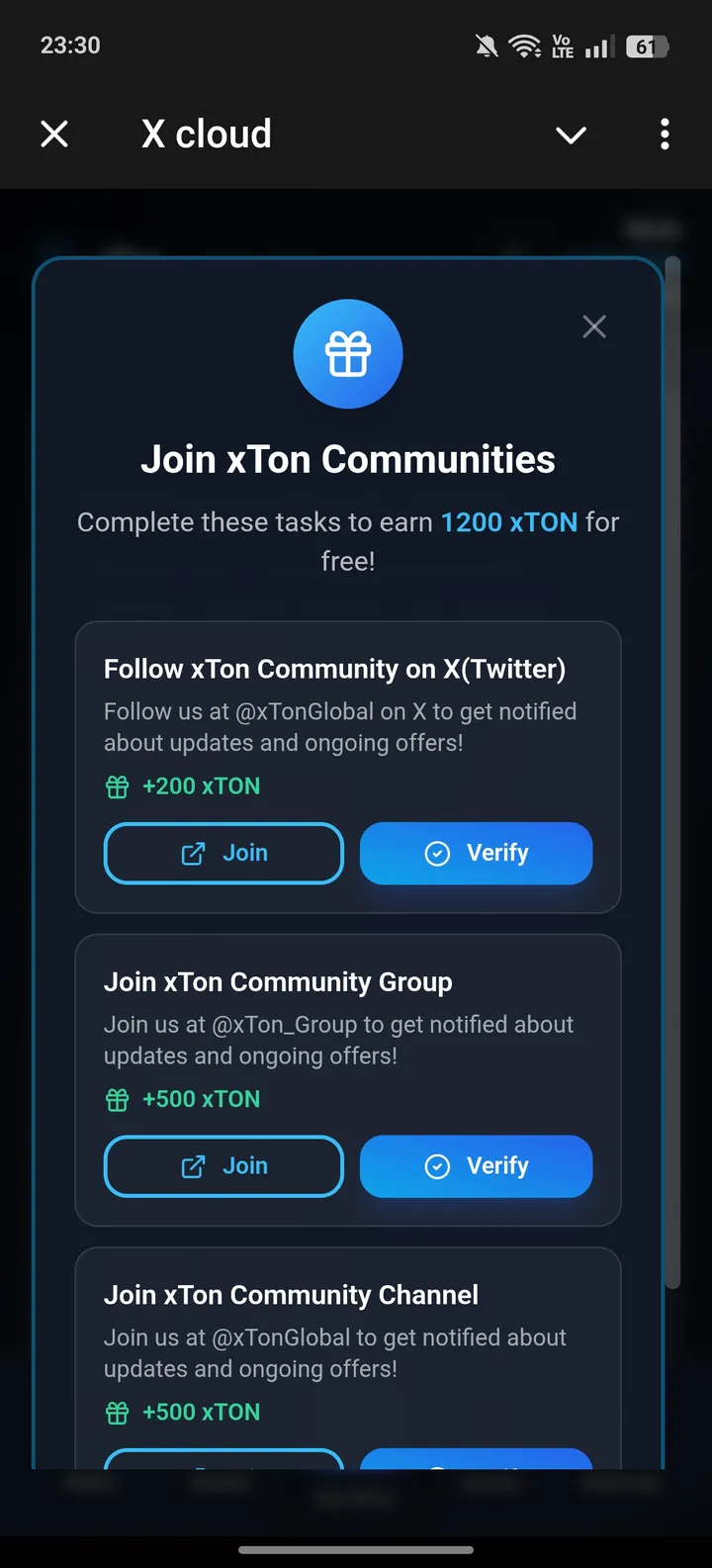Tap the home gesture bar at the bottom
Viewport: 712px width, 1568px height.
click(x=356, y=1550)
